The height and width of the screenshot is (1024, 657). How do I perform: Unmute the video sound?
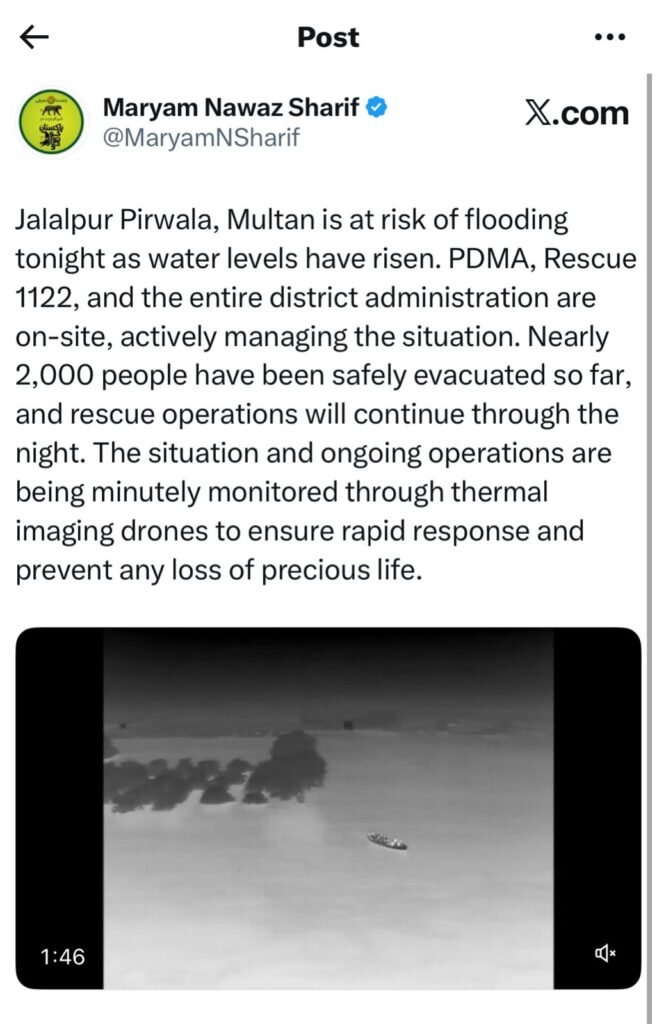click(606, 955)
